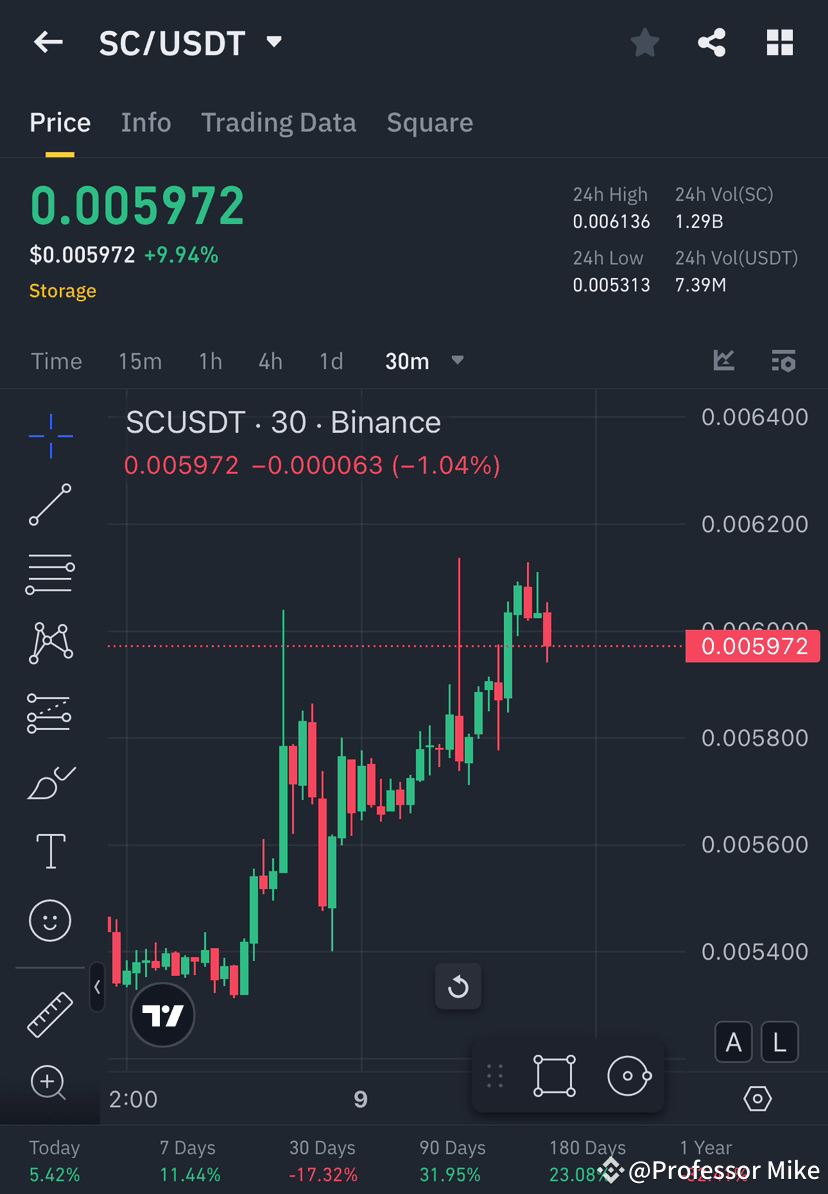Open the emoji sticker tool
Screen dimensions: 828x1194
point(50,920)
